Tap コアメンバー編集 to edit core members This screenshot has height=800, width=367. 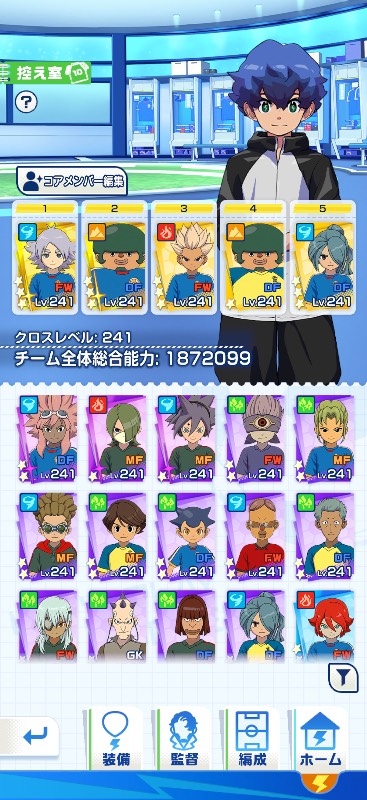point(72,182)
